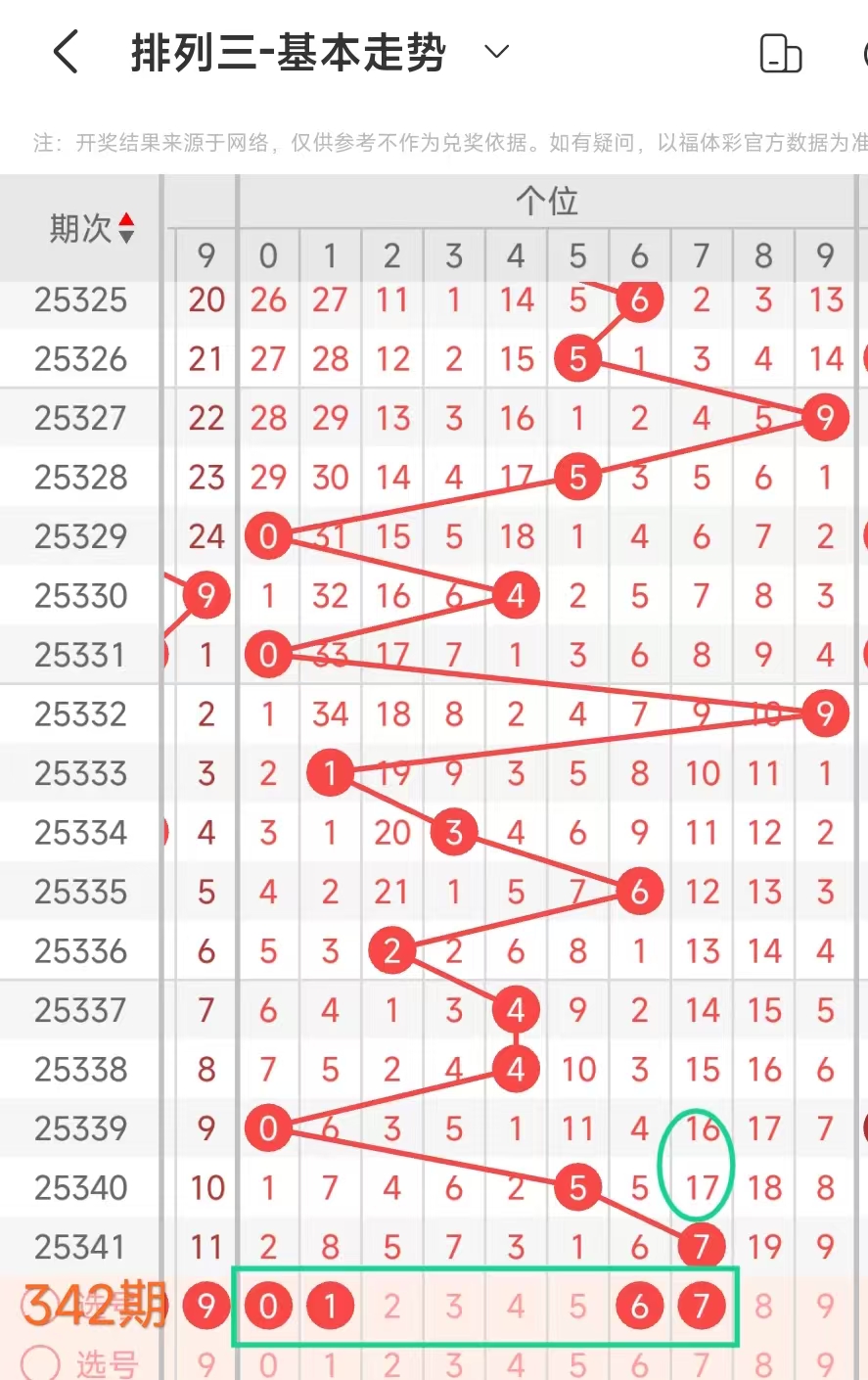The image size is (868, 1380).
Task: Select ball 3 in the 342期 pick row
Action: click(454, 1306)
